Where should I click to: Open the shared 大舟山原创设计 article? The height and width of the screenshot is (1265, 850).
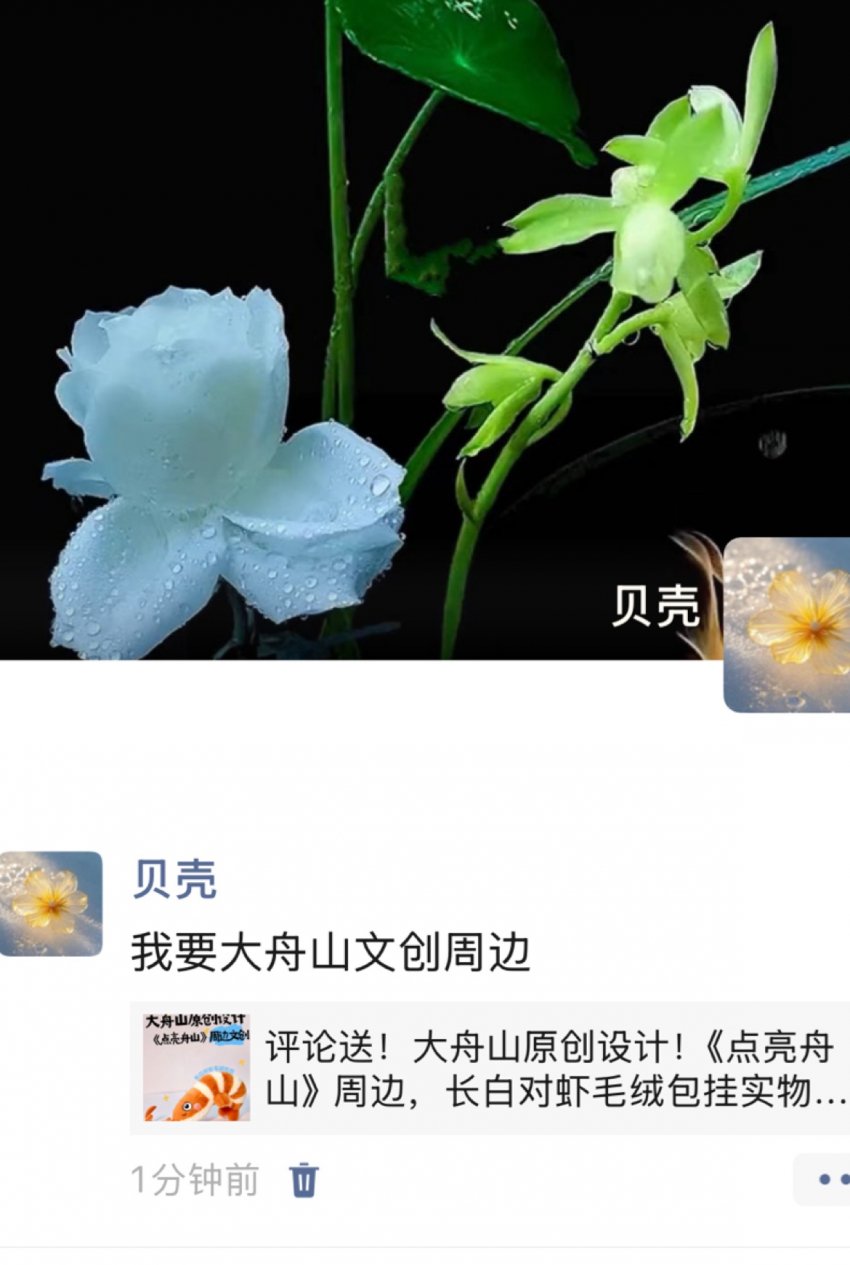(490, 1068)
